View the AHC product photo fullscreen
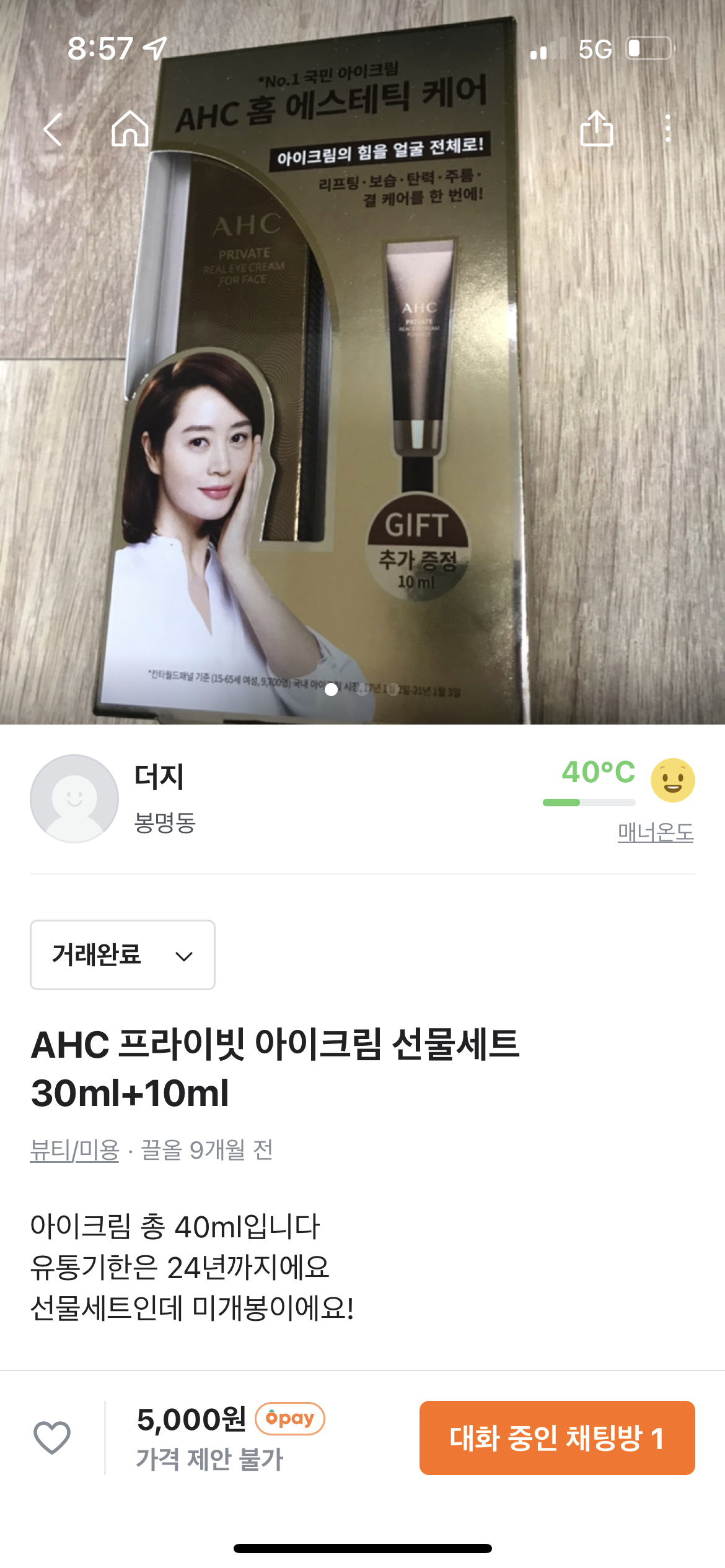The height and width of the screenshot is (1568, 725). click(x=362, y=396)
